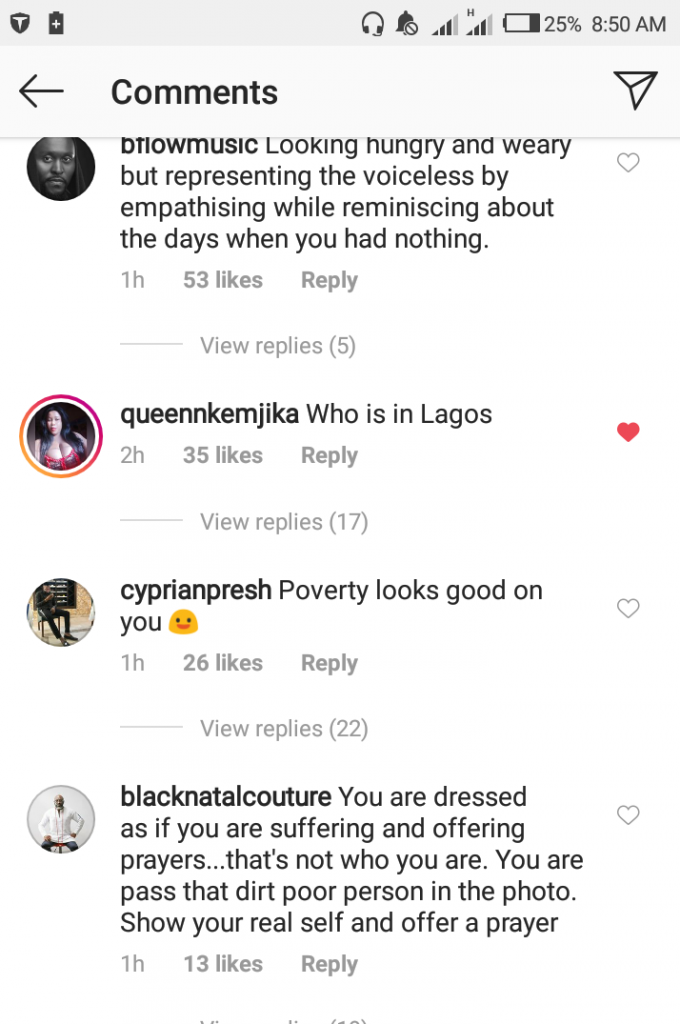Reply to queennkemjika's comment

point(329,456)
